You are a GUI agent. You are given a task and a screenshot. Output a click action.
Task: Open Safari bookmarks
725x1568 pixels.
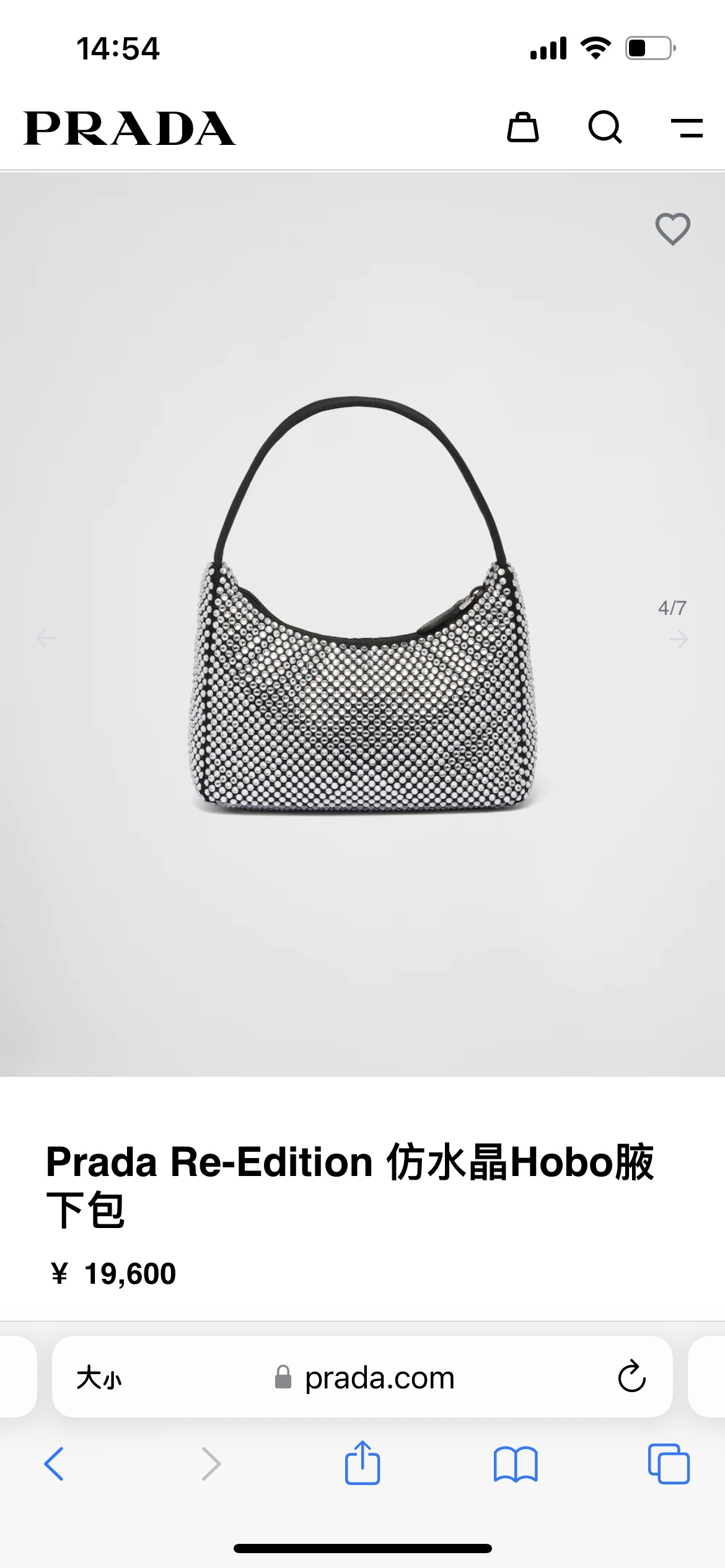[x=516, y=1464]
